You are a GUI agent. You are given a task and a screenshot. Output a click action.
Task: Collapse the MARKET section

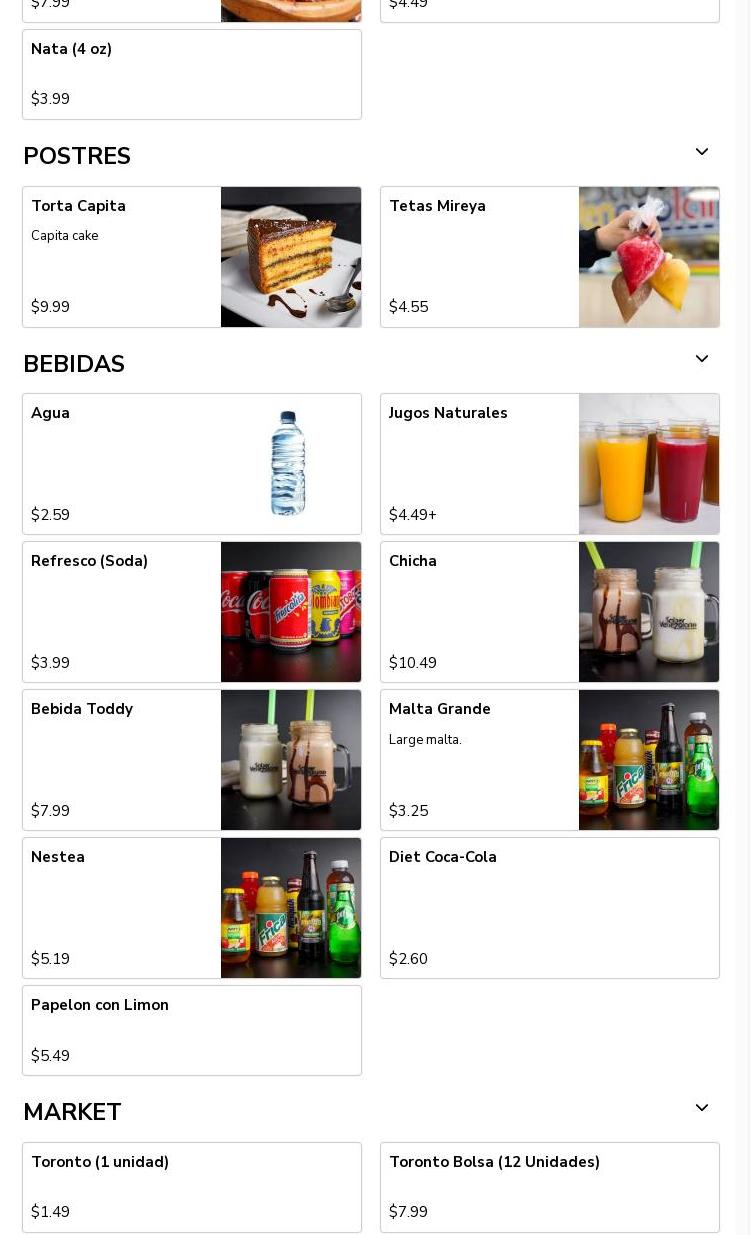[x=702, y=1109]
